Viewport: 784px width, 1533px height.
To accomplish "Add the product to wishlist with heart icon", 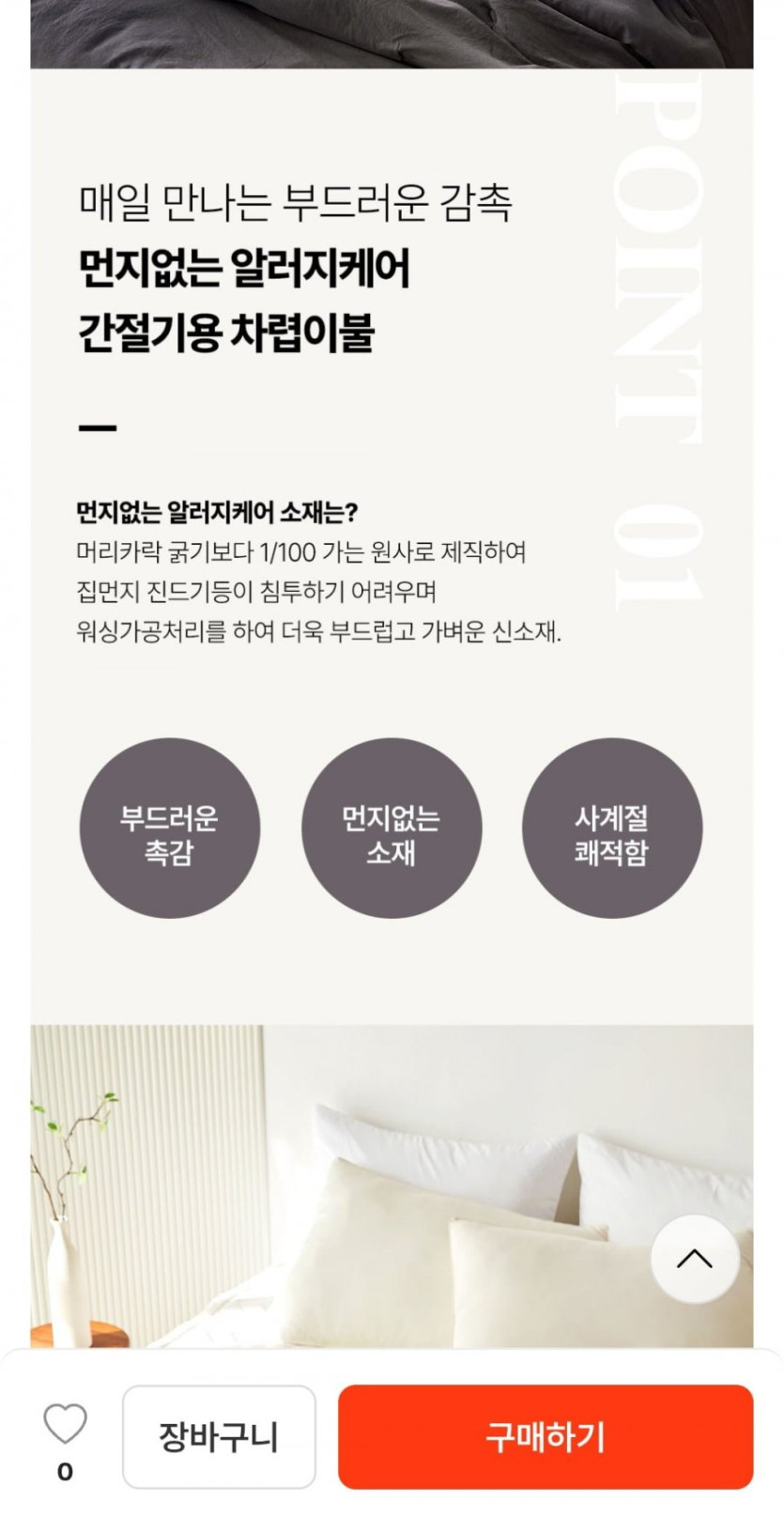I will (65, 1424).
